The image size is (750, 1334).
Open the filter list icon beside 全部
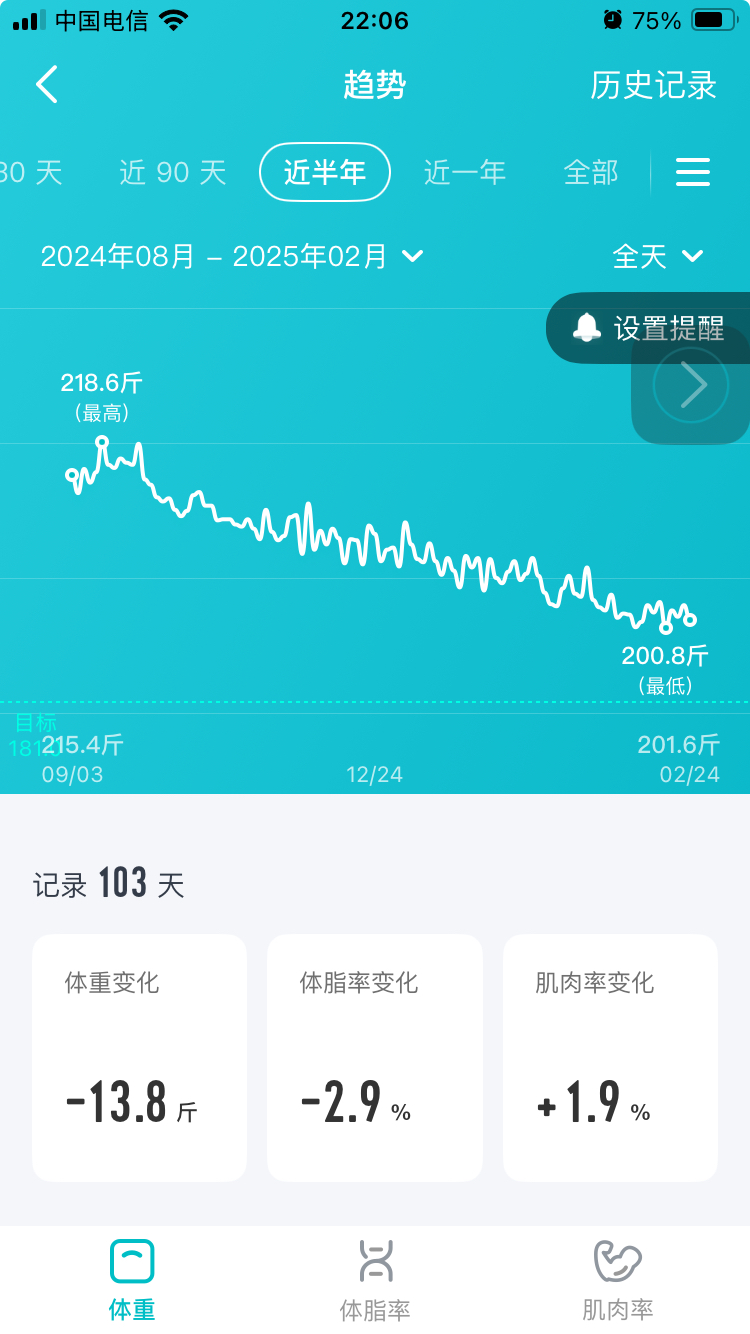click(692, 172)
